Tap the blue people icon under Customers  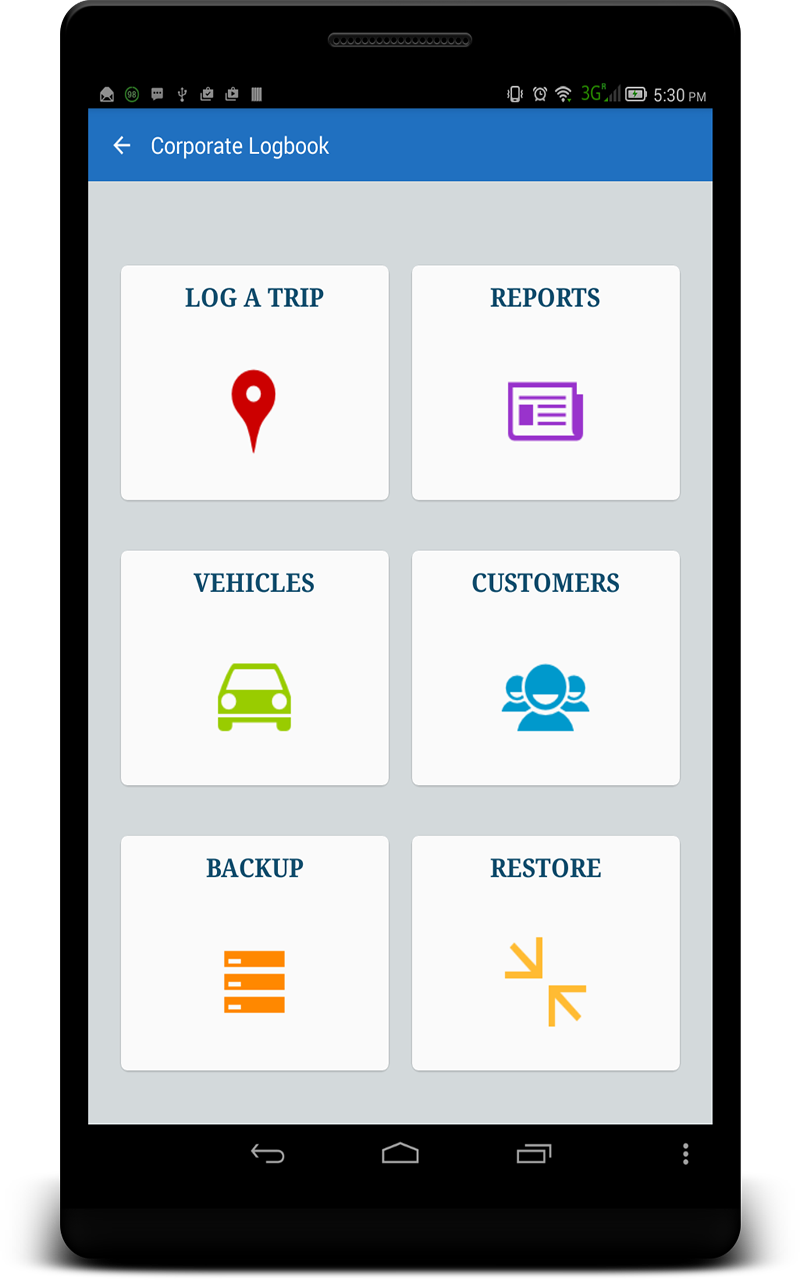click(545, 697)
